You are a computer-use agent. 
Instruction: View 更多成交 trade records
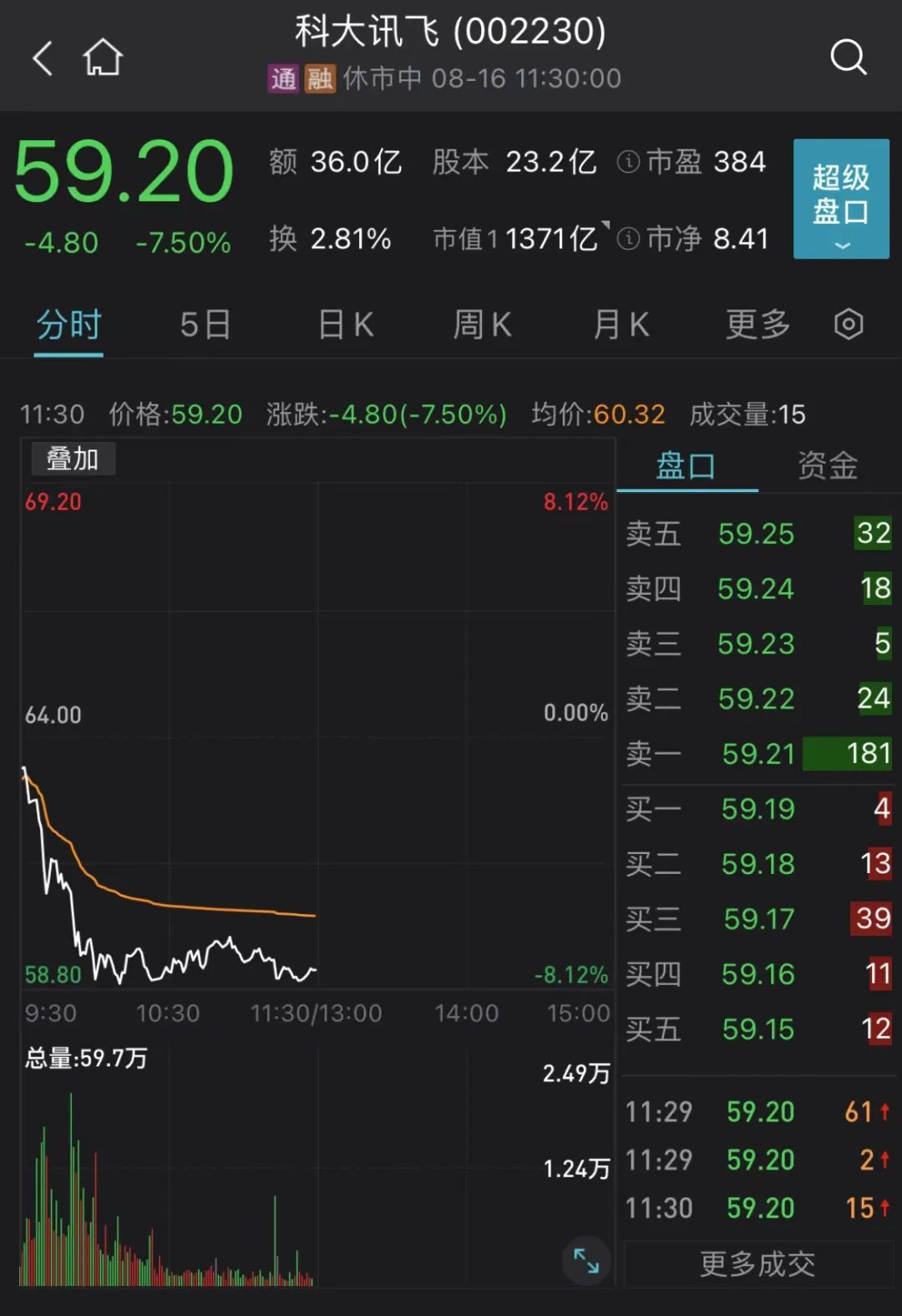point(758,1264)
